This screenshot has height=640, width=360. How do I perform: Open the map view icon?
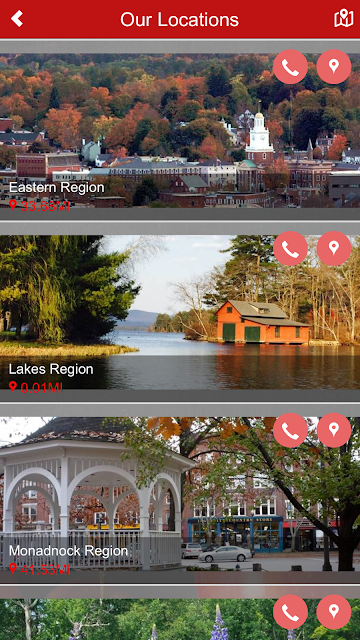(344, 18)
